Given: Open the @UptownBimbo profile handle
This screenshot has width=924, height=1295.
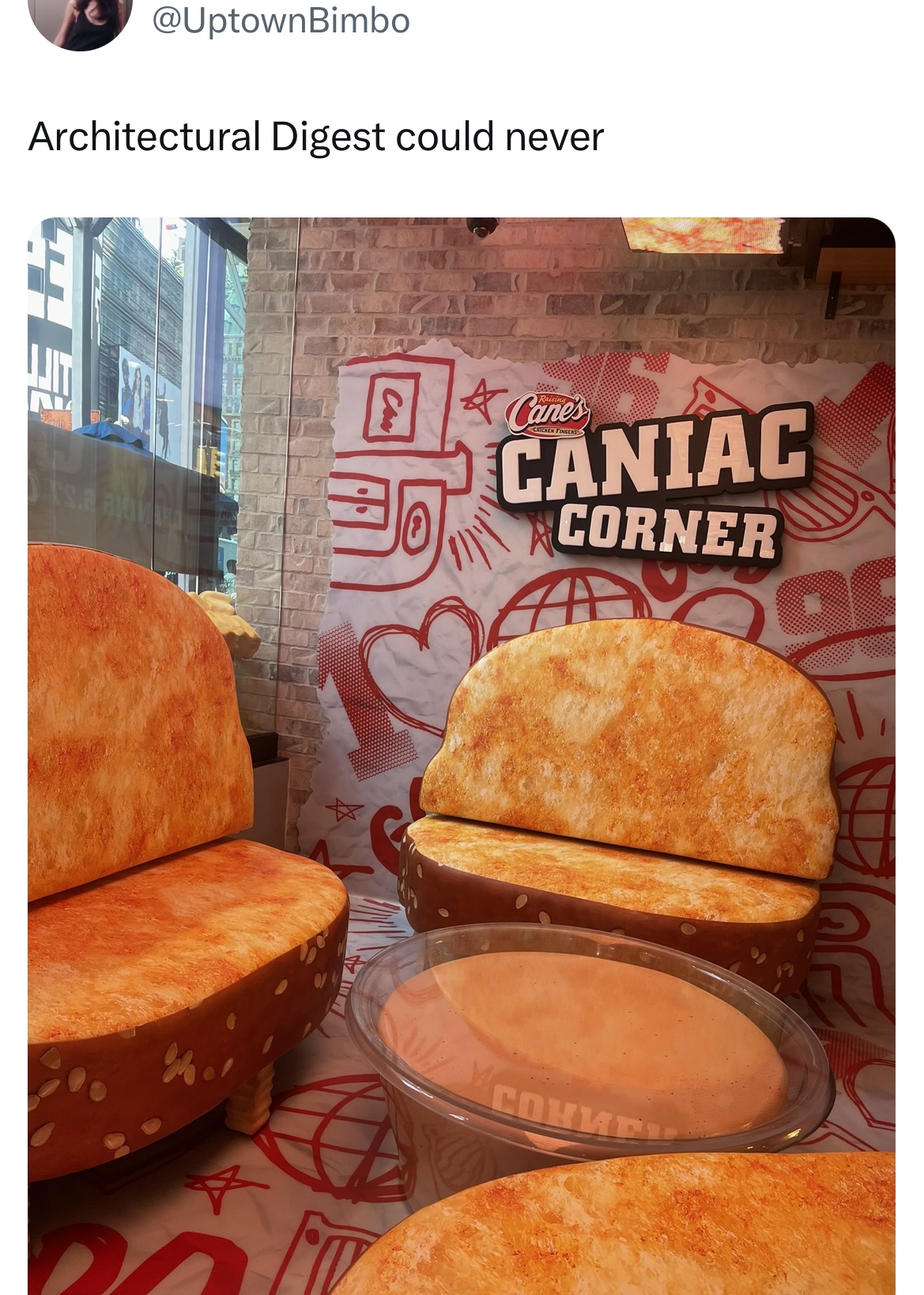Looking at the screenshot, I should coord(281,20).
